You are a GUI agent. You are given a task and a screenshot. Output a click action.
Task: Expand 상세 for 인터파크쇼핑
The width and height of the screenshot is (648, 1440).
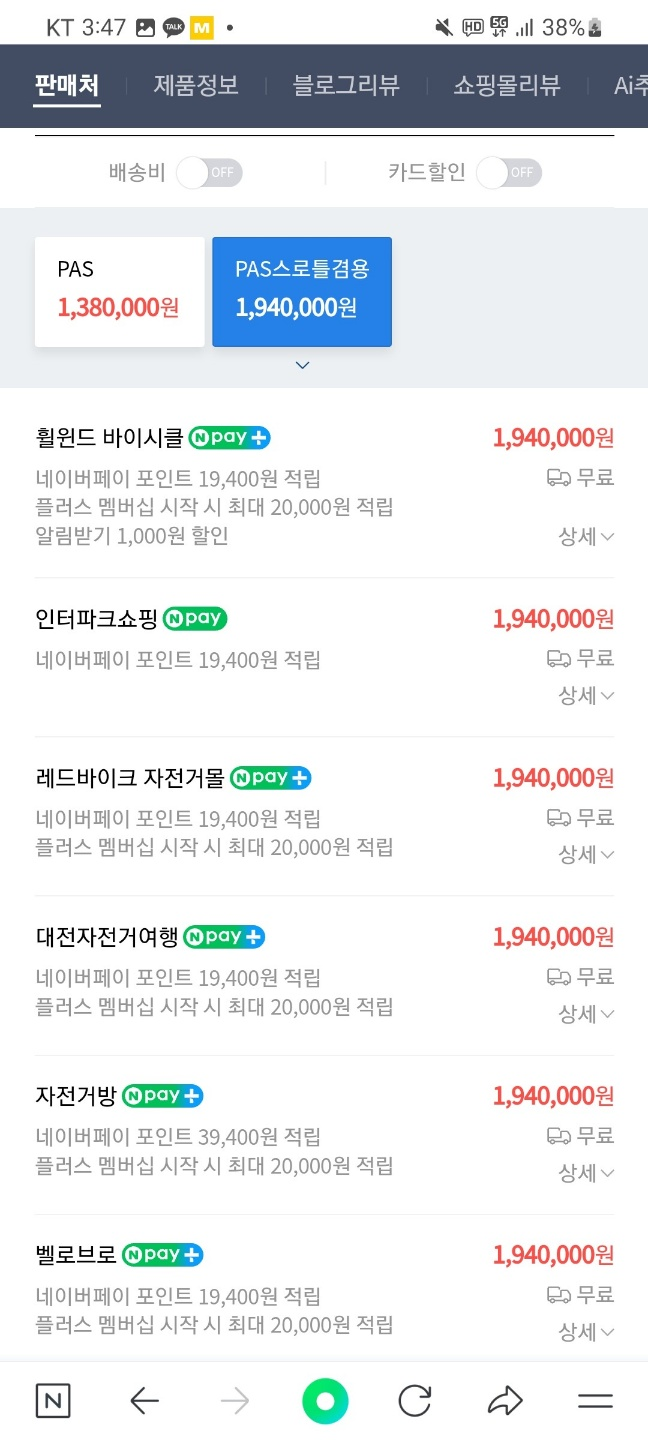(x=585, y=695)
